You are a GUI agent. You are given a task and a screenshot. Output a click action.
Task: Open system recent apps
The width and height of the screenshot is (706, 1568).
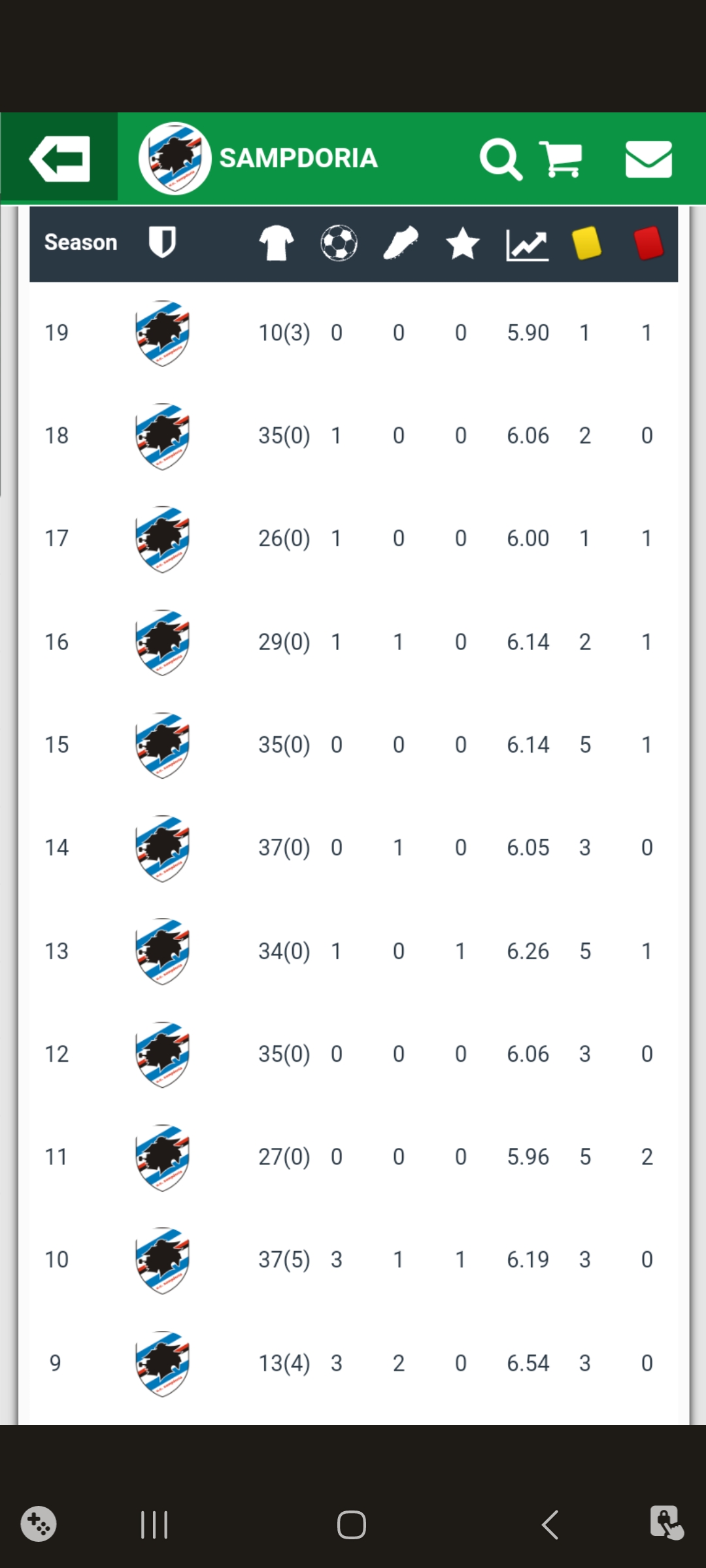click(x=154, y=1525)
